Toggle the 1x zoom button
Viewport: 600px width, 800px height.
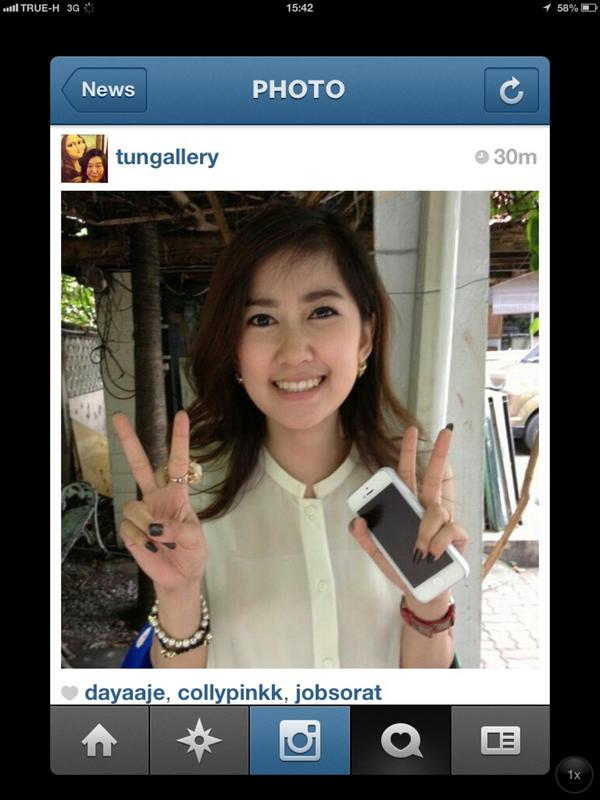coord(574,775)
